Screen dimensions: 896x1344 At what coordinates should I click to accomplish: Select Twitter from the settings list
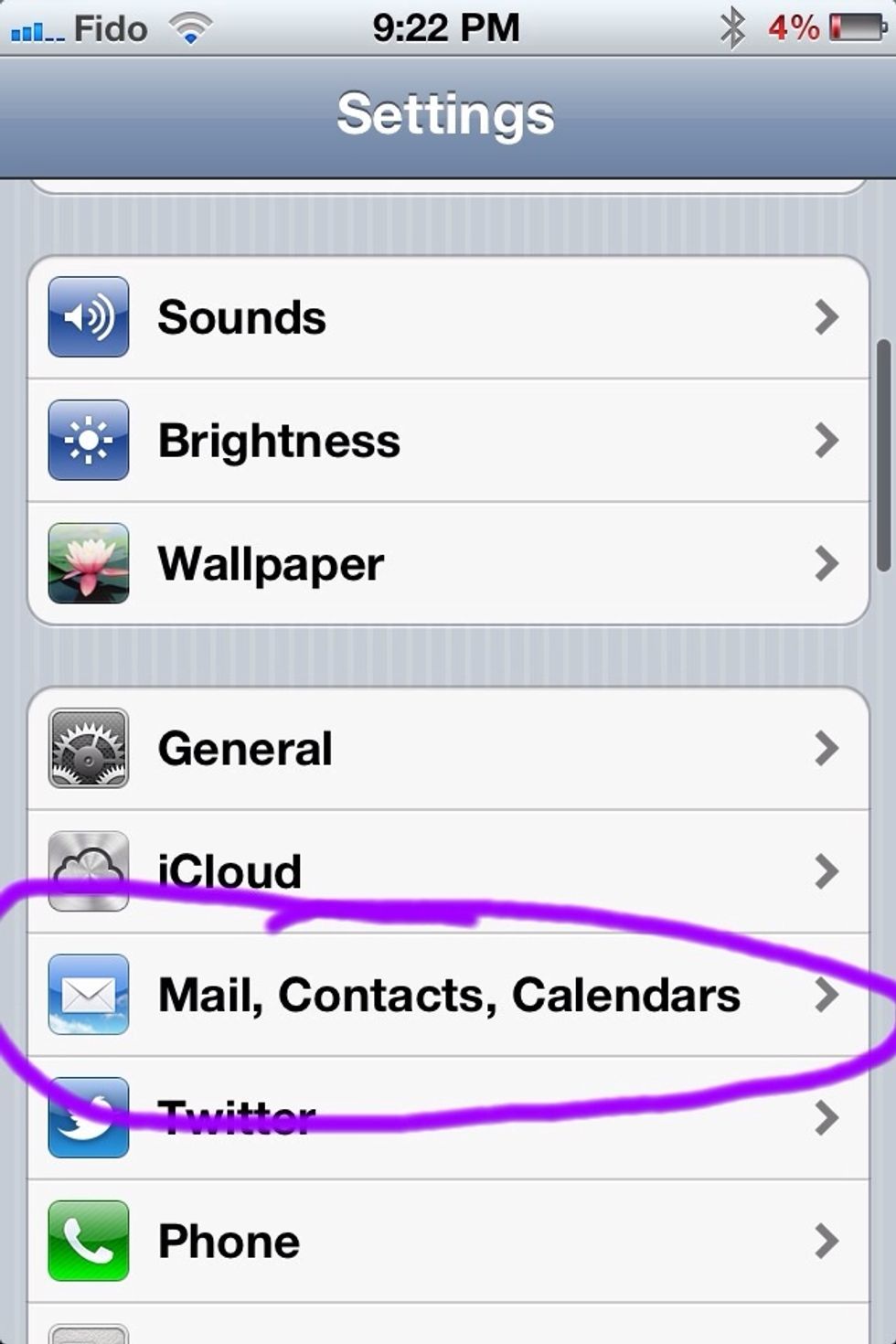(366, 1119)
